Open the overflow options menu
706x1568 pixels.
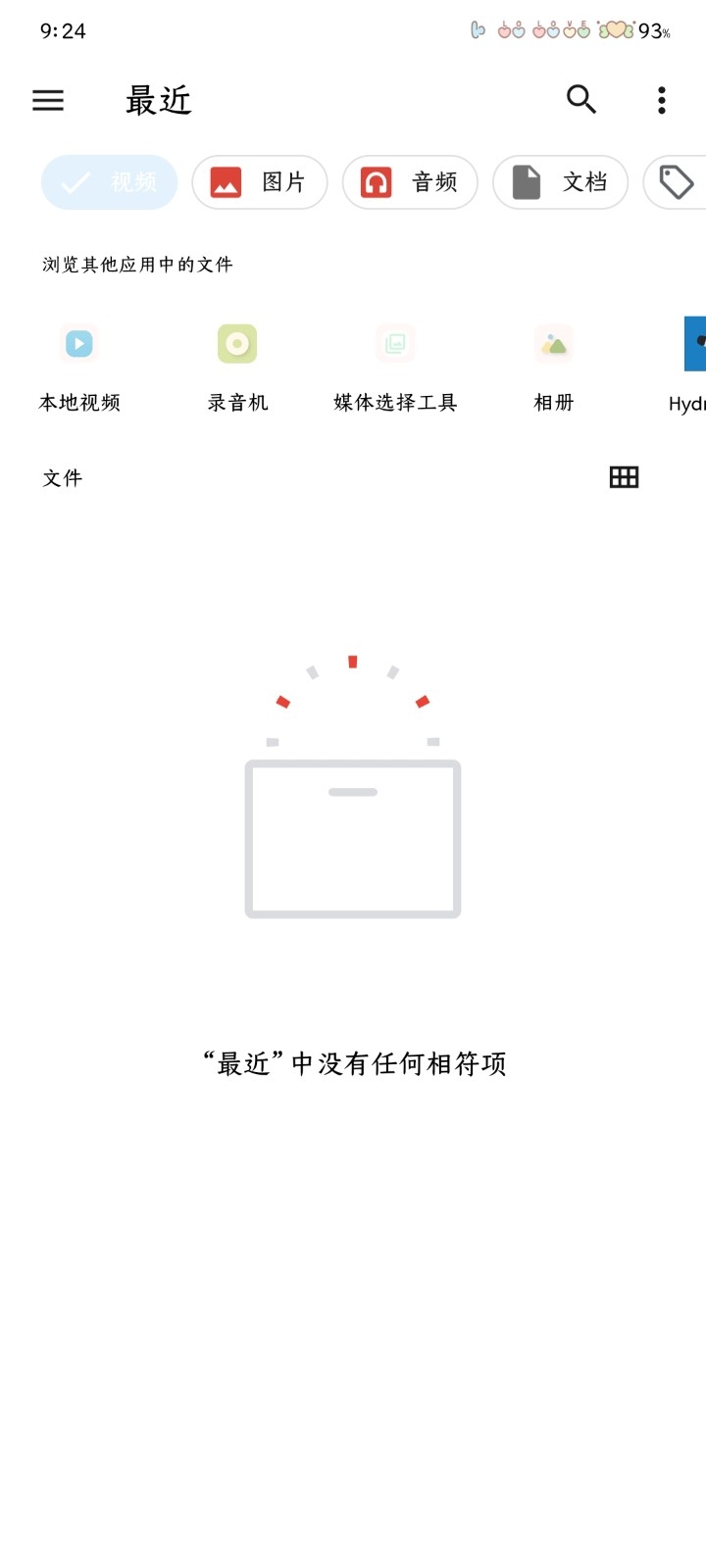[662, 99]
